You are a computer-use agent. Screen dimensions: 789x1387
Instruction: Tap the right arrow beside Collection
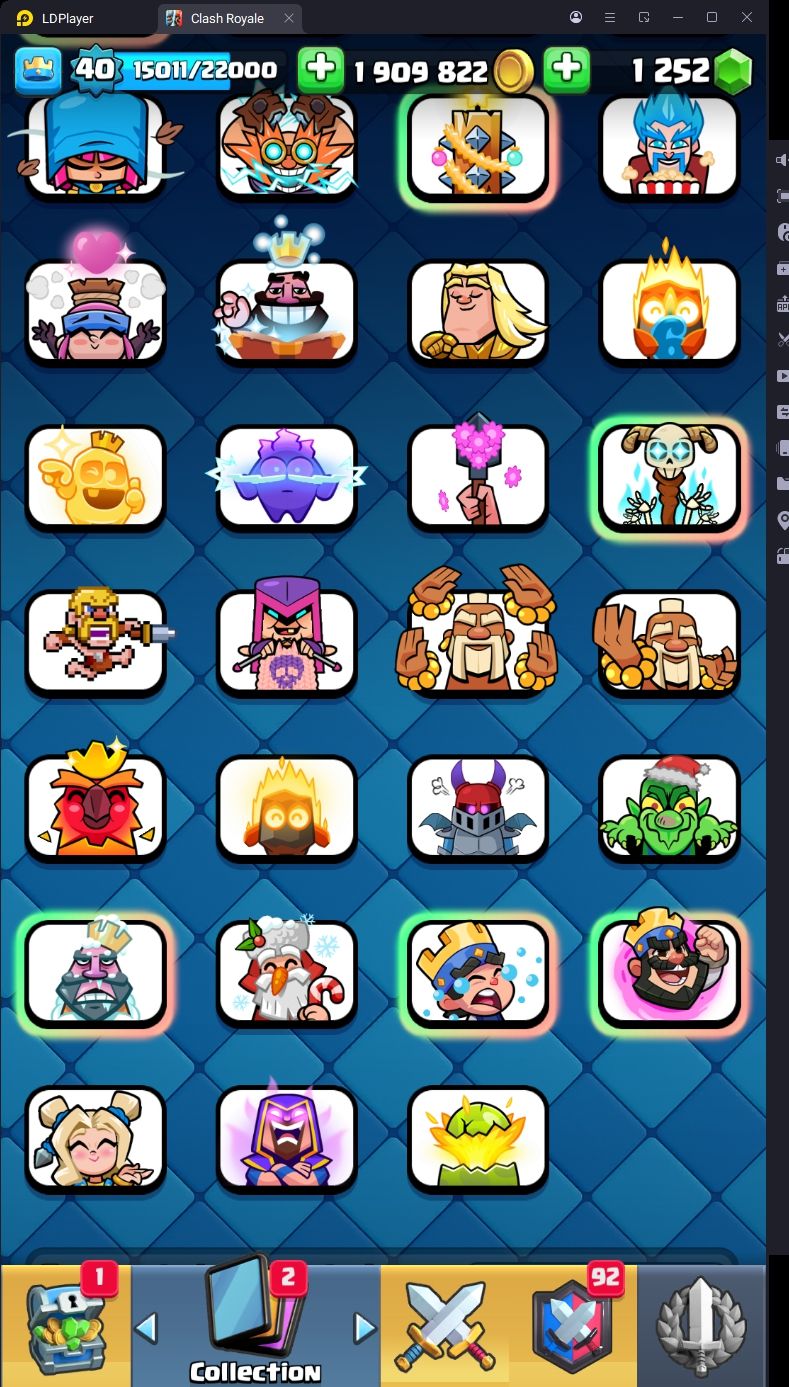(365, 1327)
